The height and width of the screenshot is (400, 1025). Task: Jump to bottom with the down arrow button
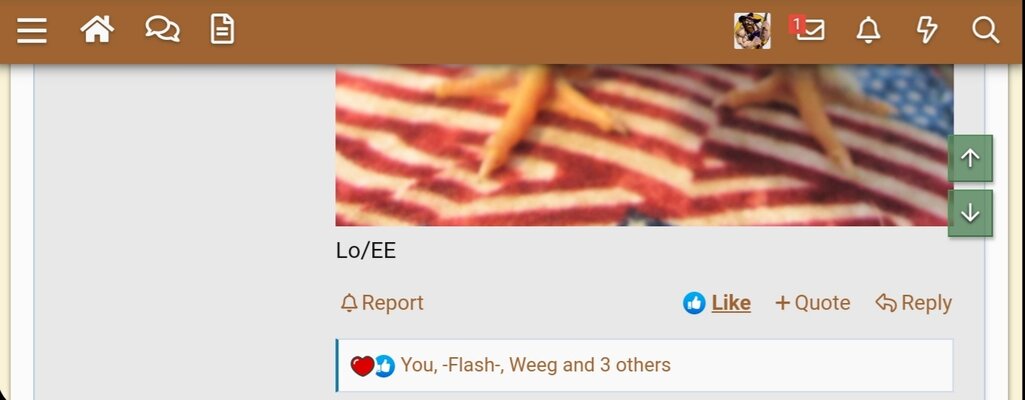[970, 213]
